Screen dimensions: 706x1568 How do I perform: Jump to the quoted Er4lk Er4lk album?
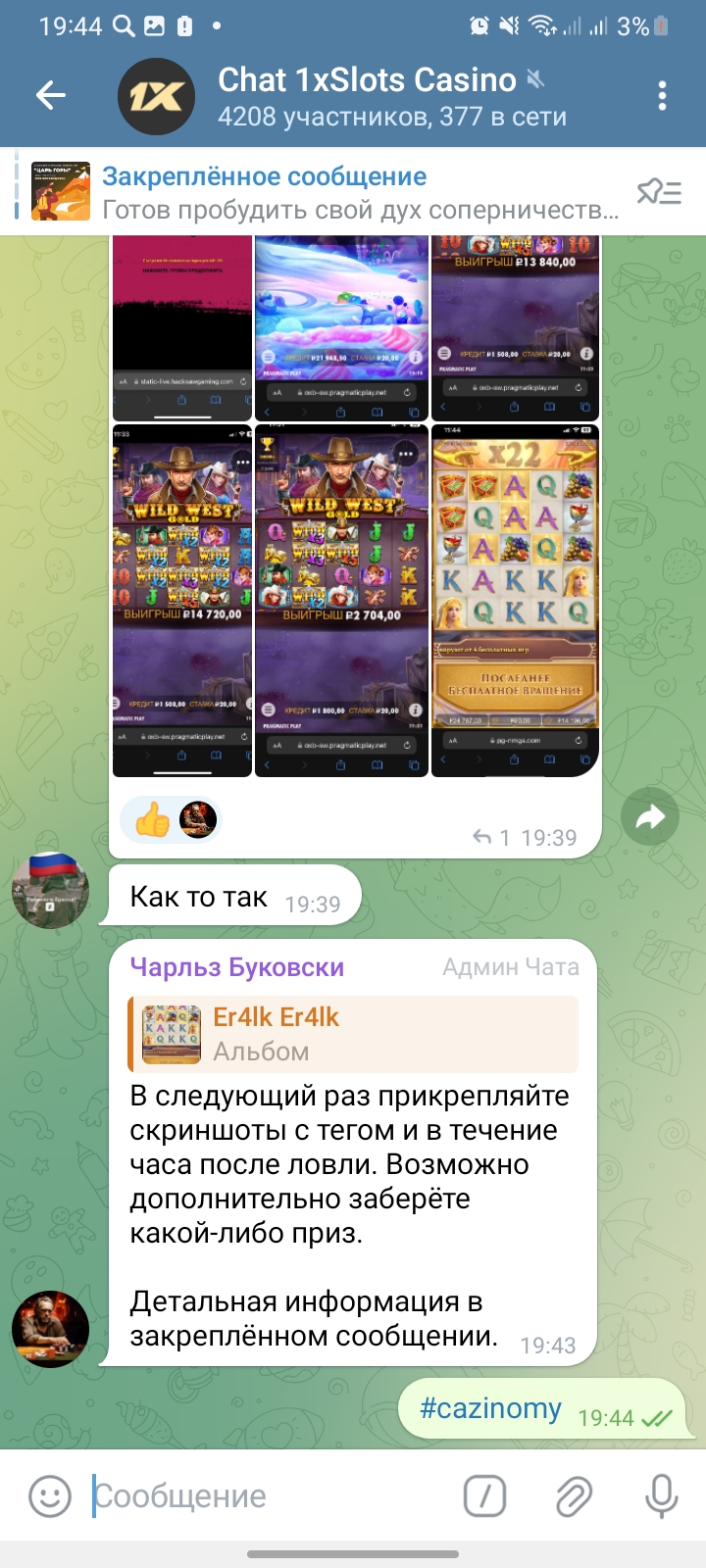353,1035
